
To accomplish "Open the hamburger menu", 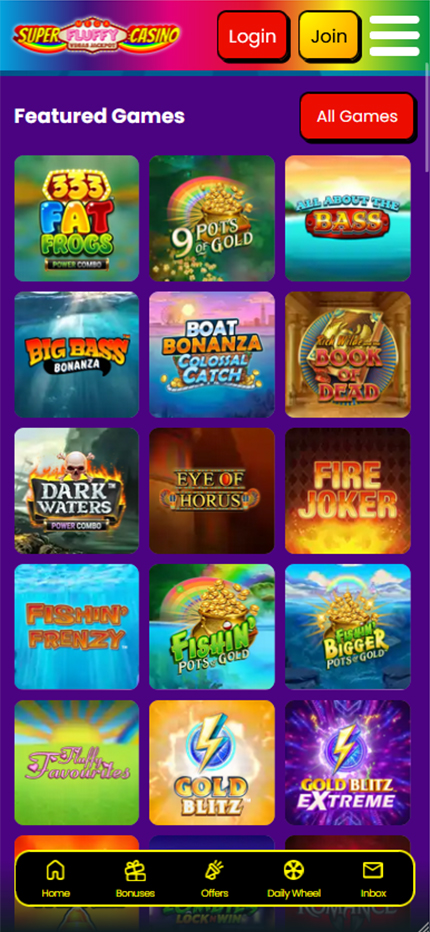I will (x=394, y=36).
